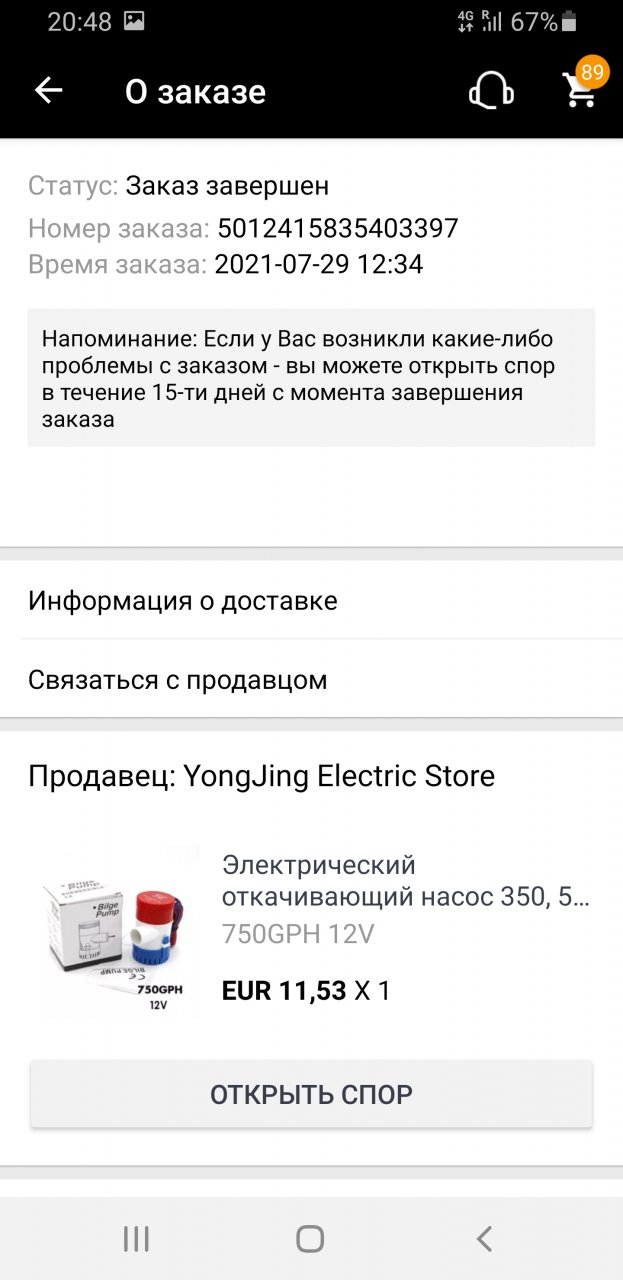Open the shopping cart
Screen dimensions: 623x1280
579,89
